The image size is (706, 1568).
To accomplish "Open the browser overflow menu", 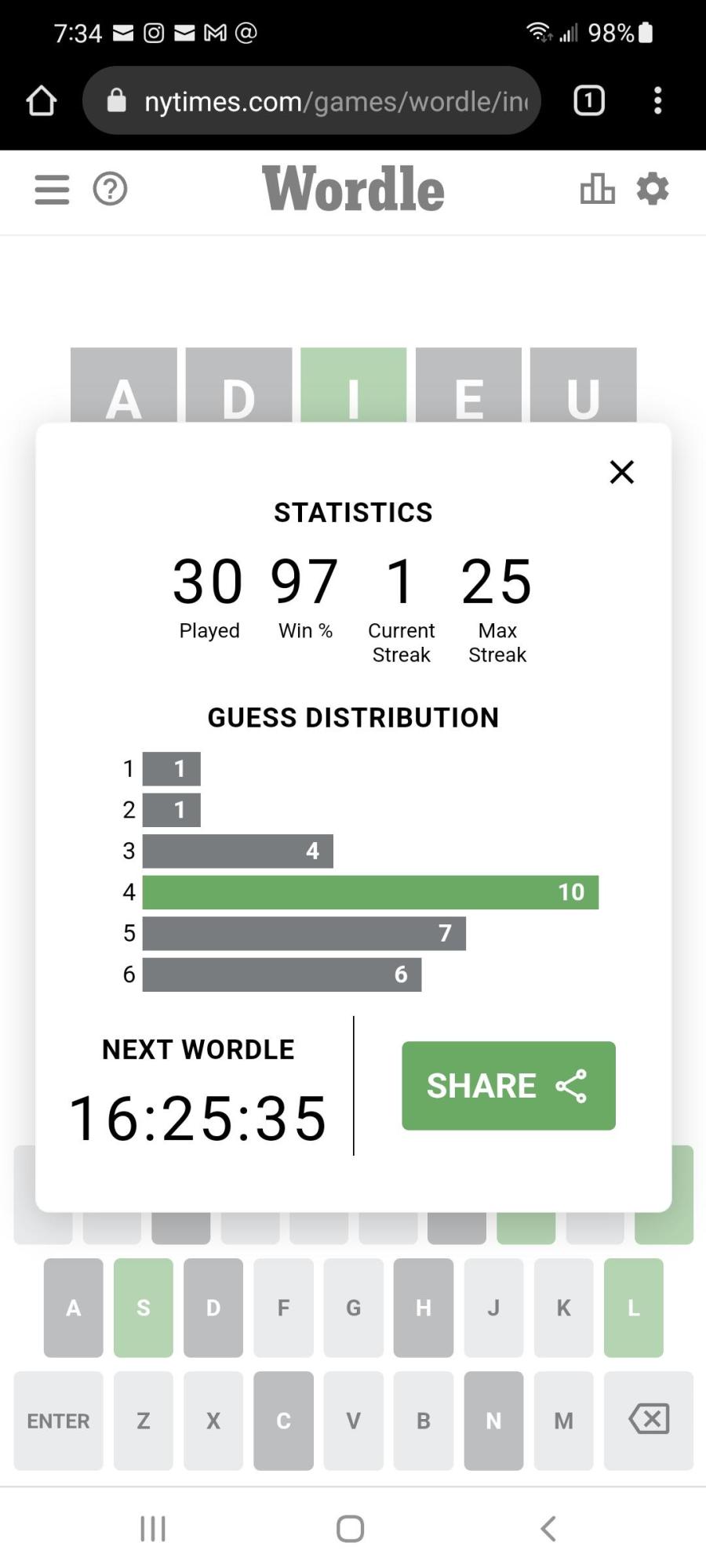I will [657, 100].
